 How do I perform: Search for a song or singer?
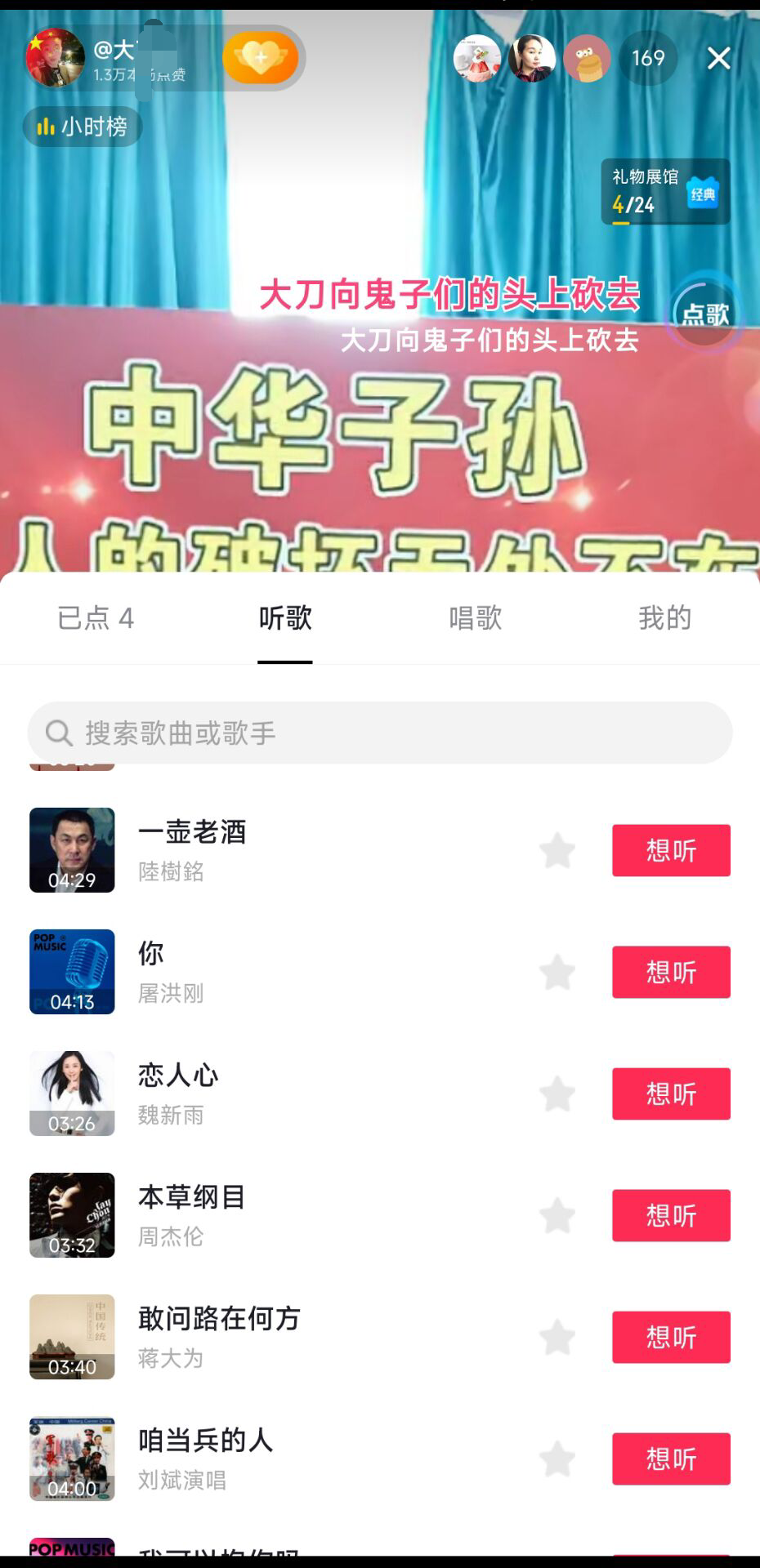380,733
